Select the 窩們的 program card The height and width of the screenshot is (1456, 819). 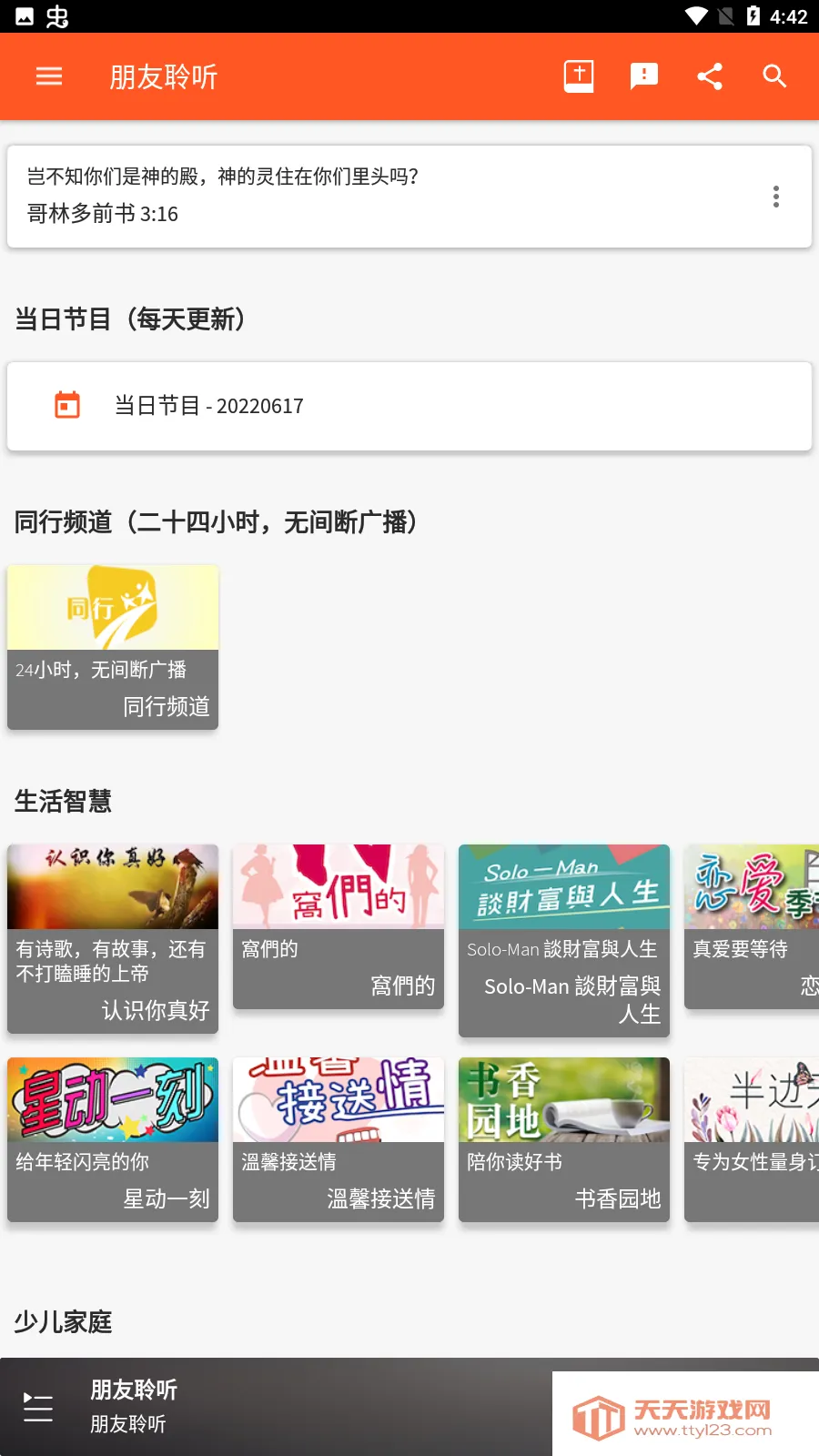click(x=339, y=926)
